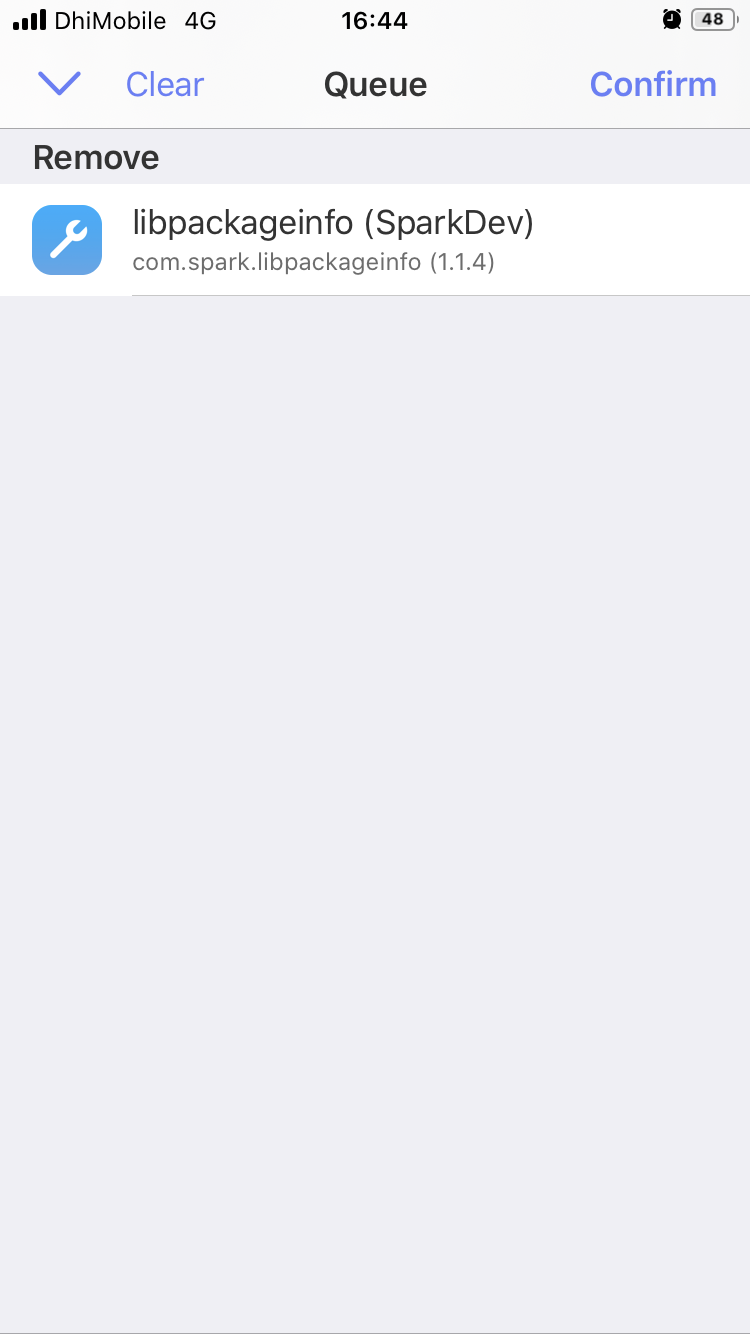This screenshot has width=750, height=1334.
Task: Confirm the queued removal
Action: click(x=653, y=85)
